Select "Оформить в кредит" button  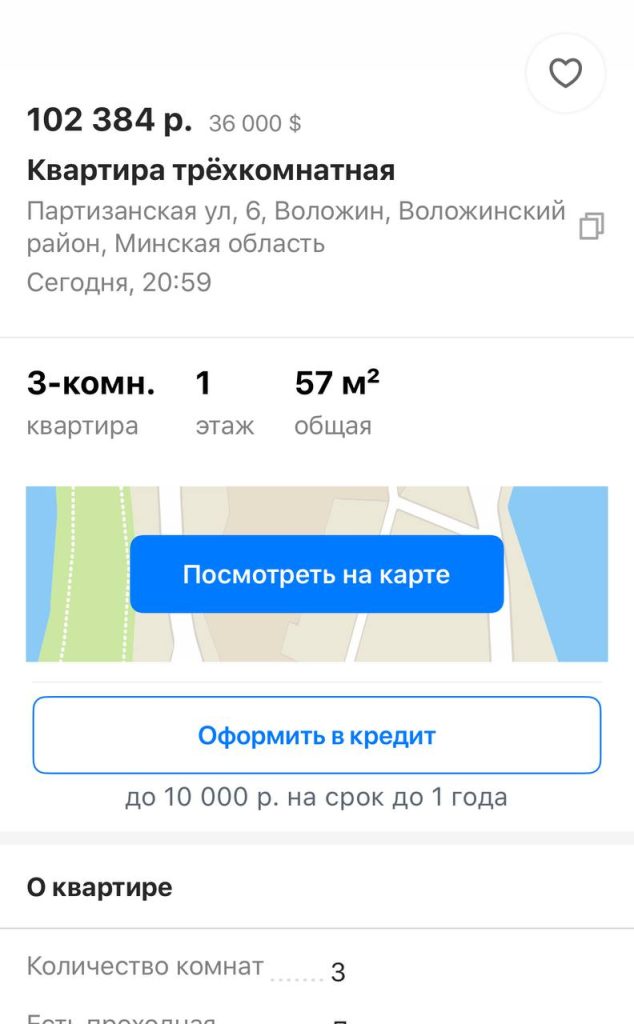317,736
